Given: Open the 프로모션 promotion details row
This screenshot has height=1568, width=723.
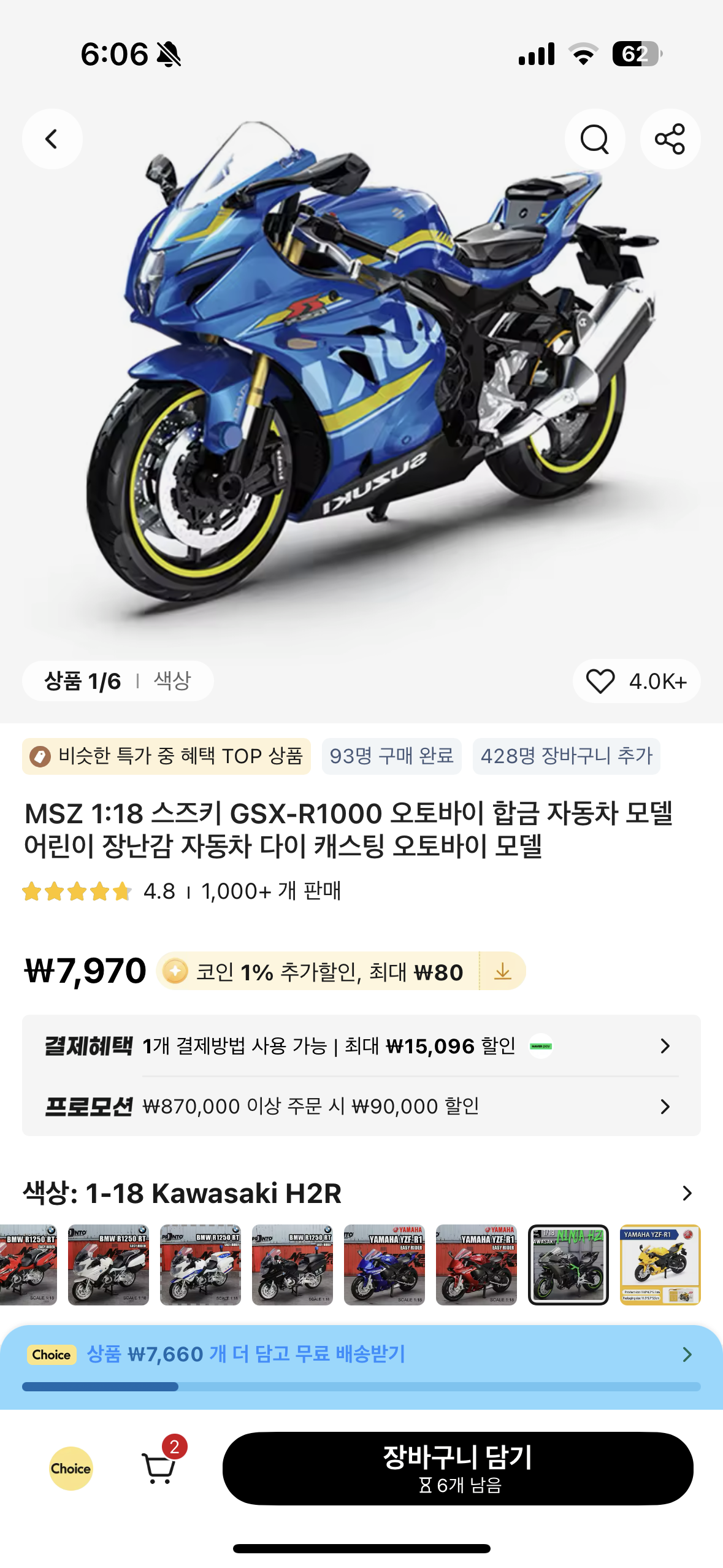Looking at the screenshot, I should coord(361,1106).
